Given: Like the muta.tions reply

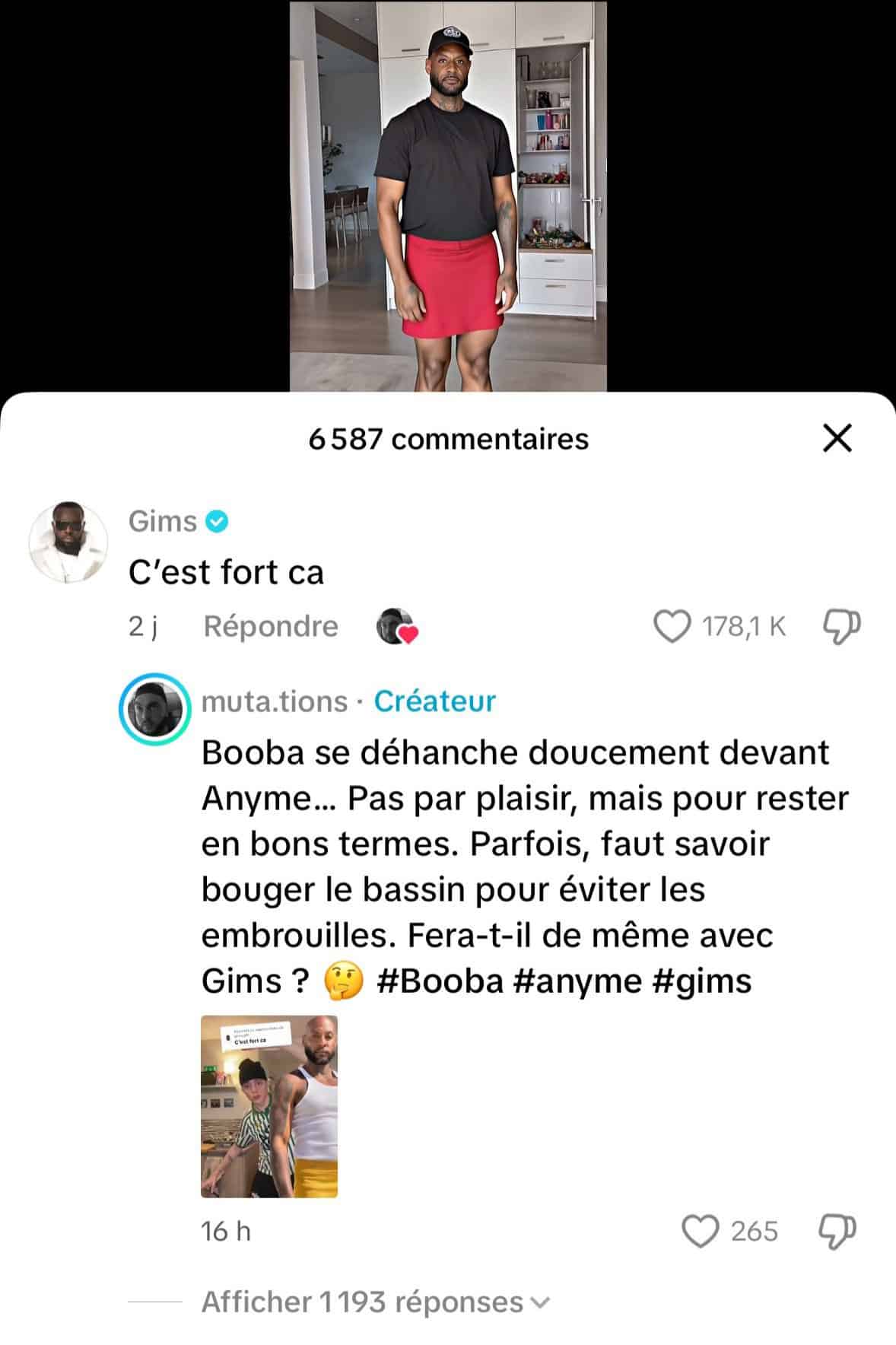Looking at the screenshot, I should 701,1231.
